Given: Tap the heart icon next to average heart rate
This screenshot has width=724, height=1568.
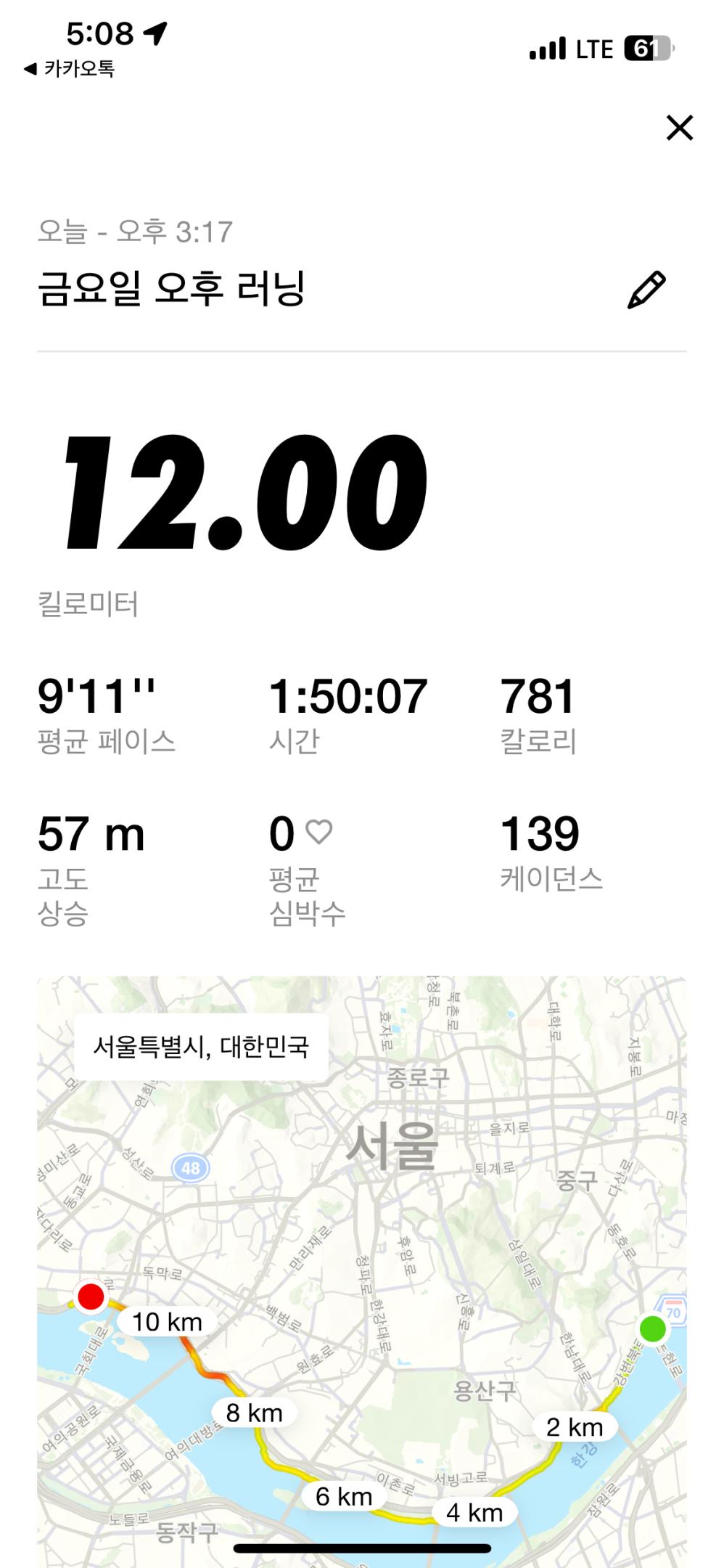Looking at the screenshot, I should pyautogui.click(x=321, y=833).
